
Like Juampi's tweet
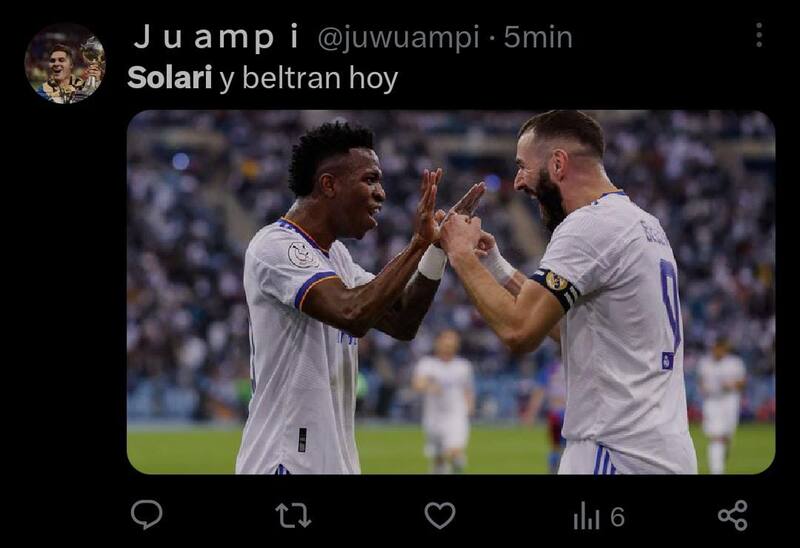pos(440,515)
